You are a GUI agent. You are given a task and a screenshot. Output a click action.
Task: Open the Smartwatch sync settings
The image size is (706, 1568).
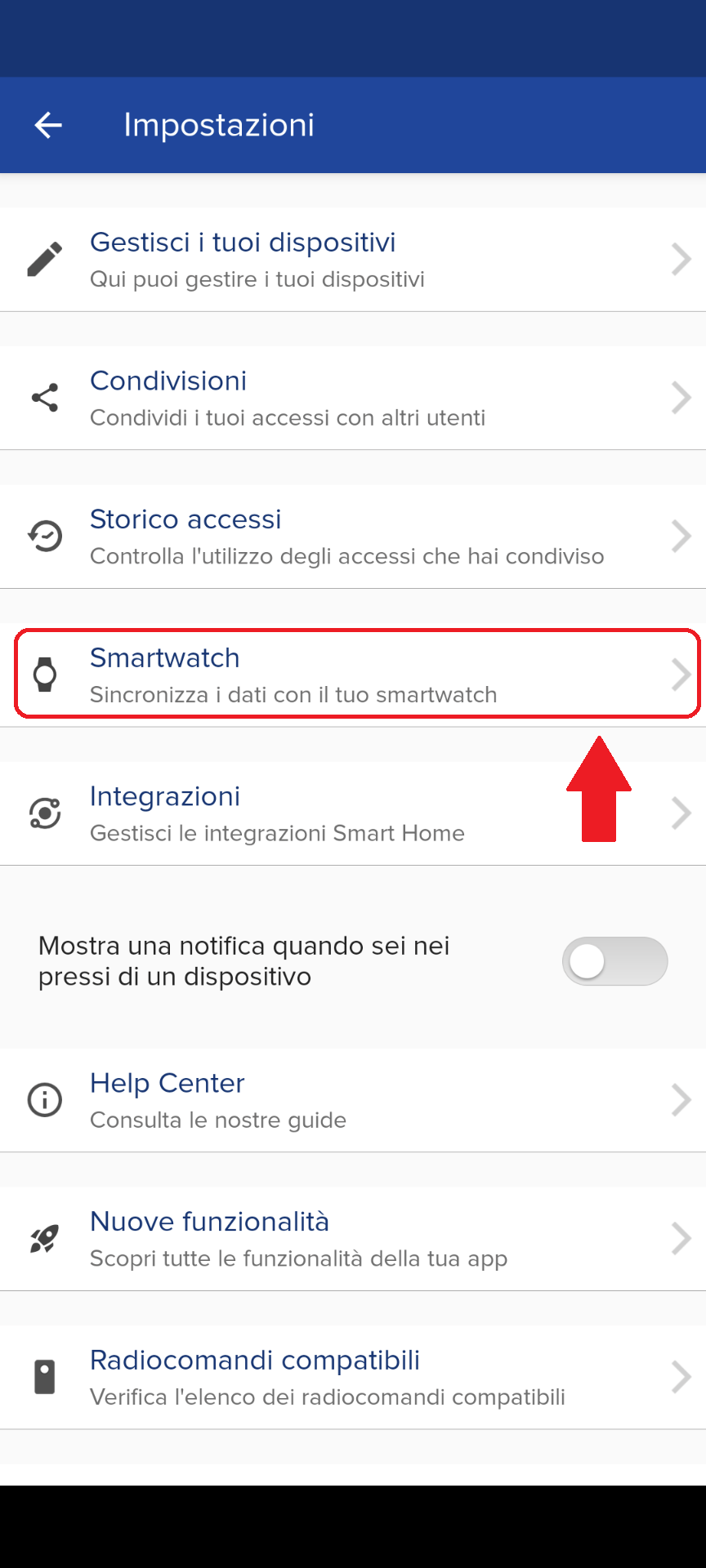click(353, 675)
